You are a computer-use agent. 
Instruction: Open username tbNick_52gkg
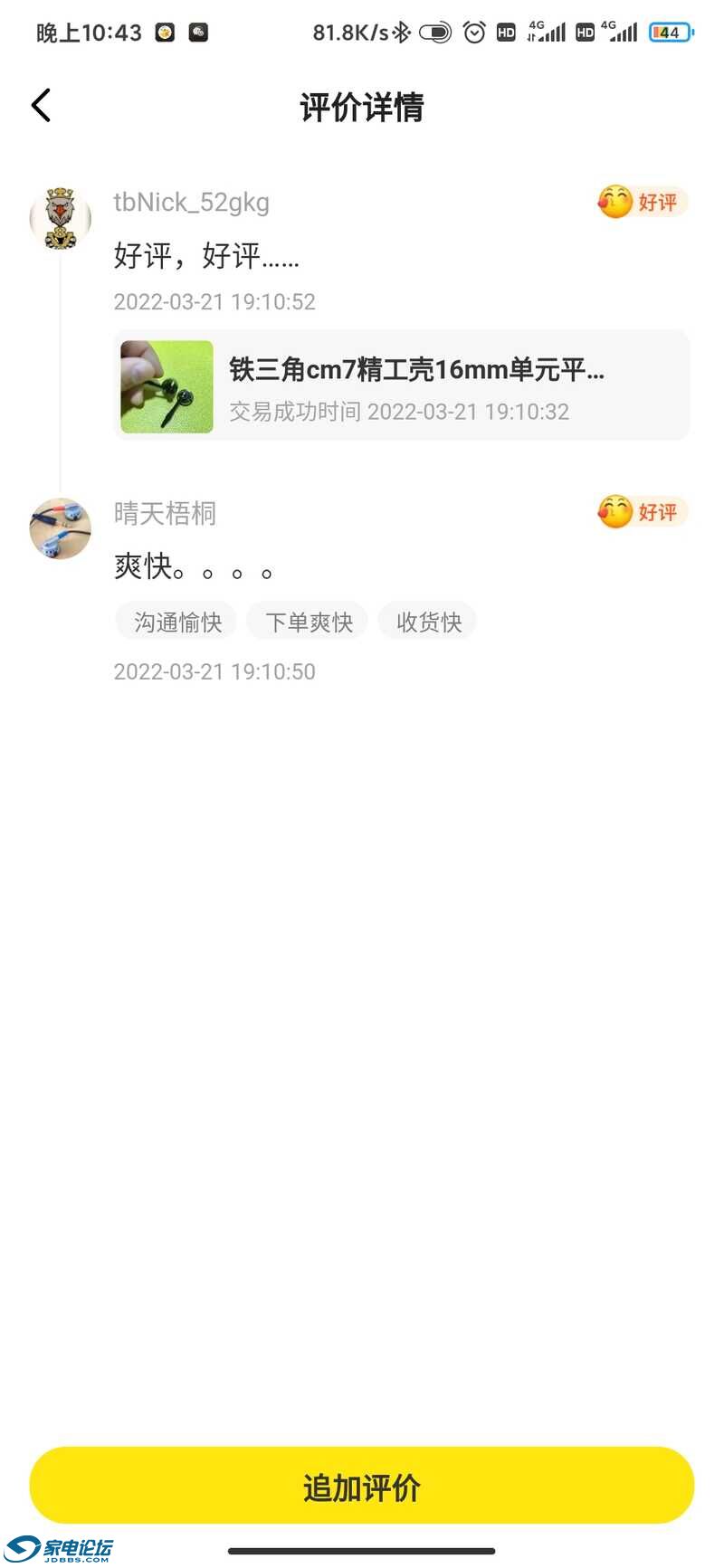[192, 202]
